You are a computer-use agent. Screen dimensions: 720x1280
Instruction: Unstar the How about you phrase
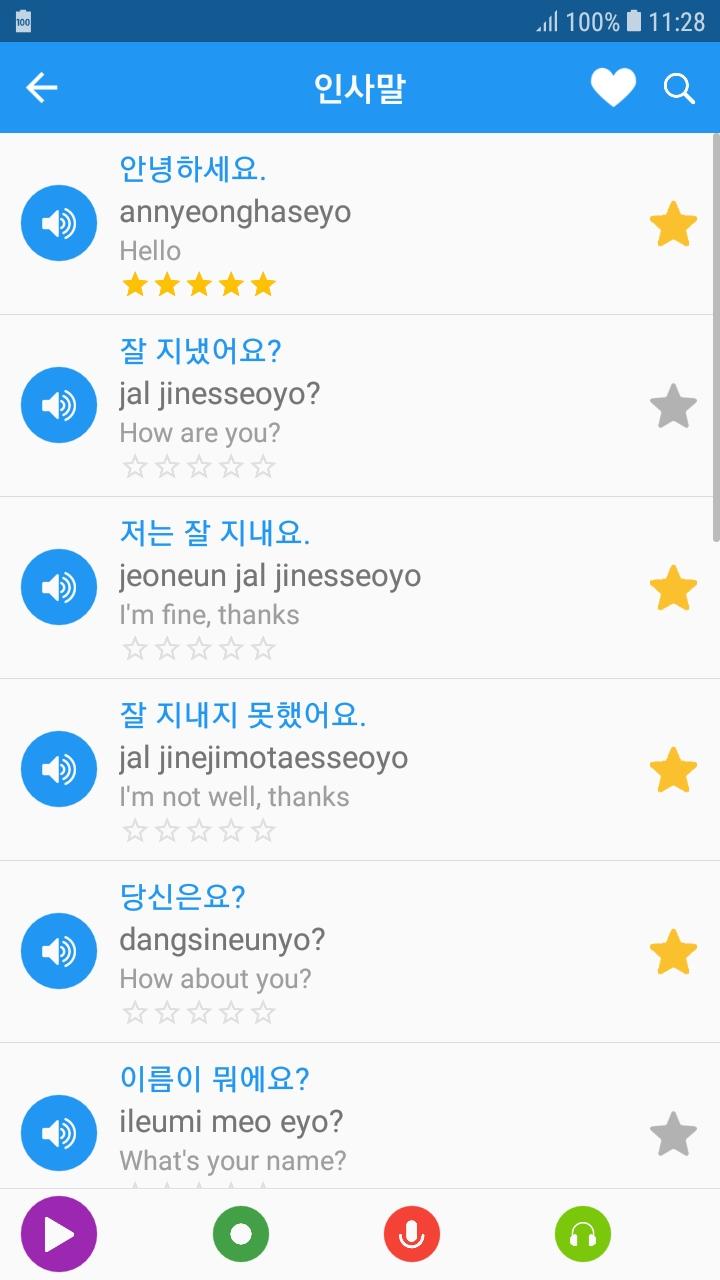673,951
